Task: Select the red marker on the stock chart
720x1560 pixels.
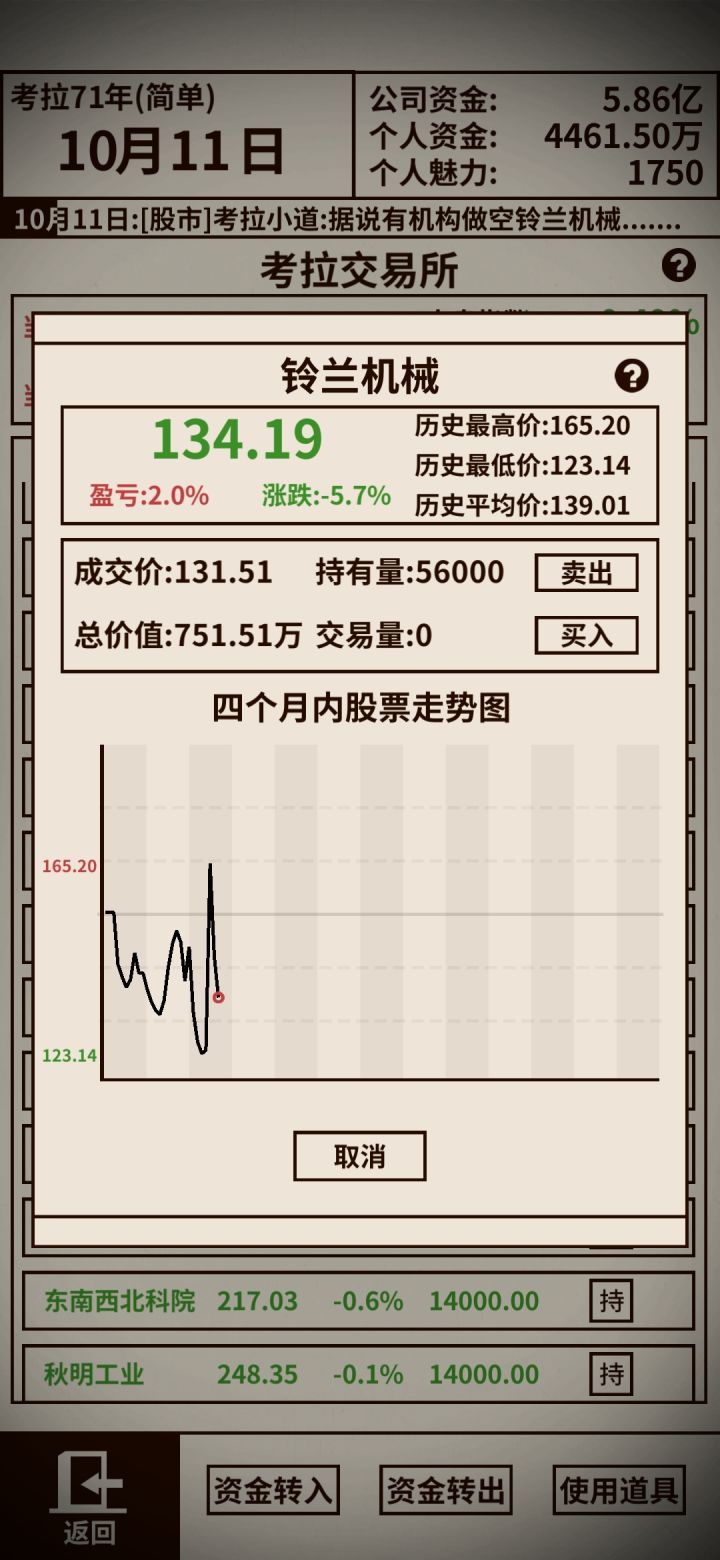Action: (x=218, y=996)
